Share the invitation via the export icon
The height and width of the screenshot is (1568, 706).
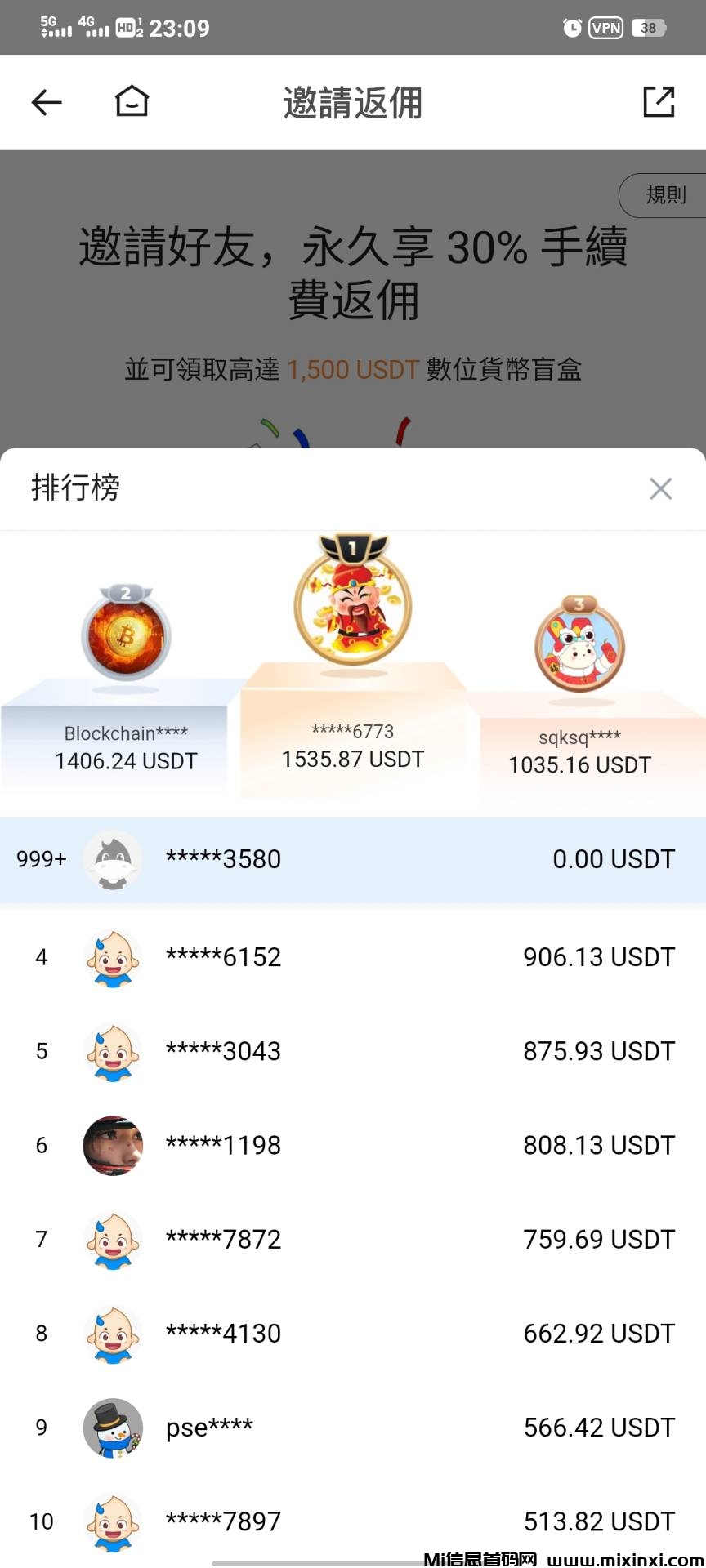click(659, 102)
